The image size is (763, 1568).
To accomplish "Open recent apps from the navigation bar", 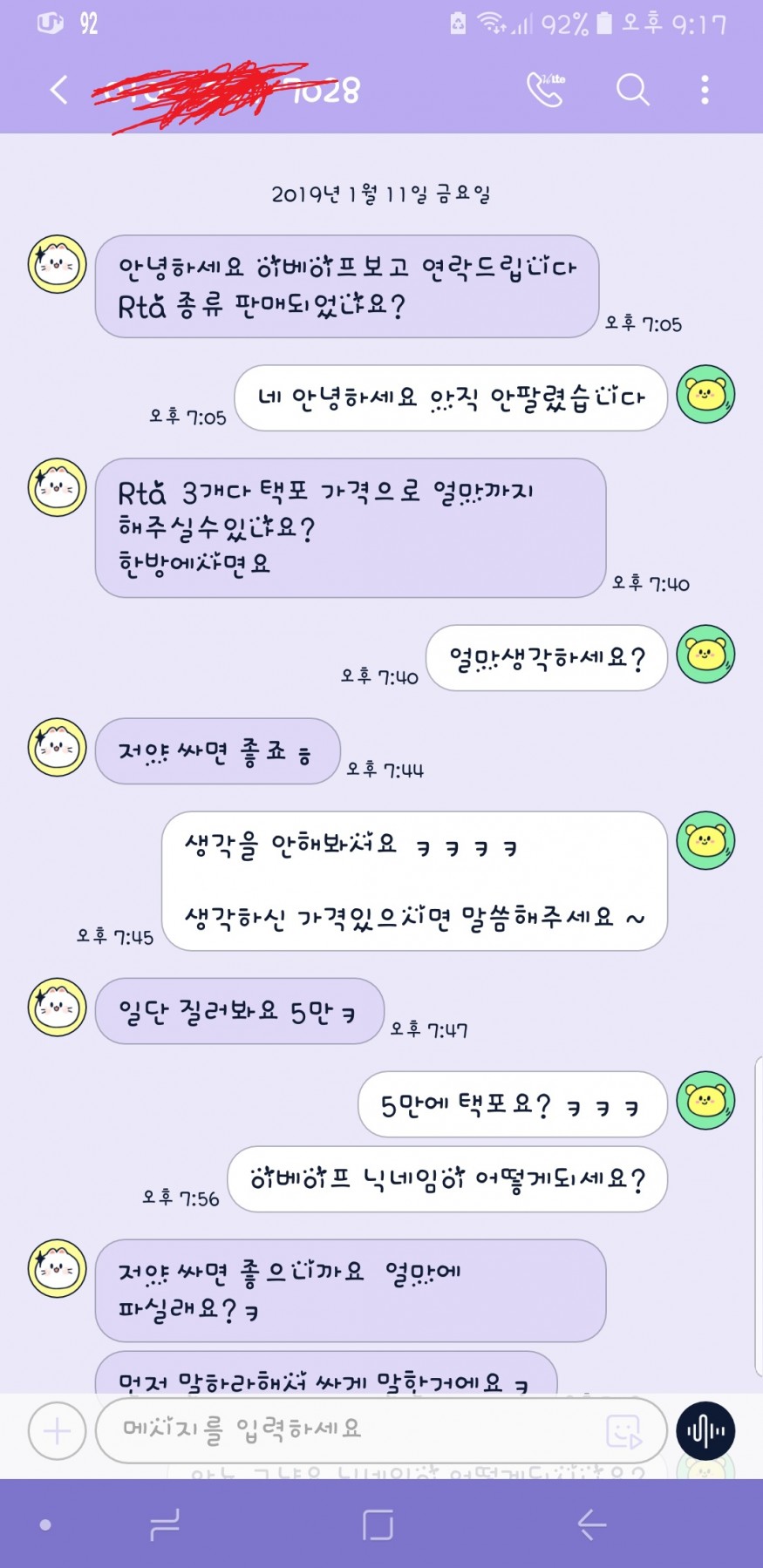I will (x=164, y=1524).
